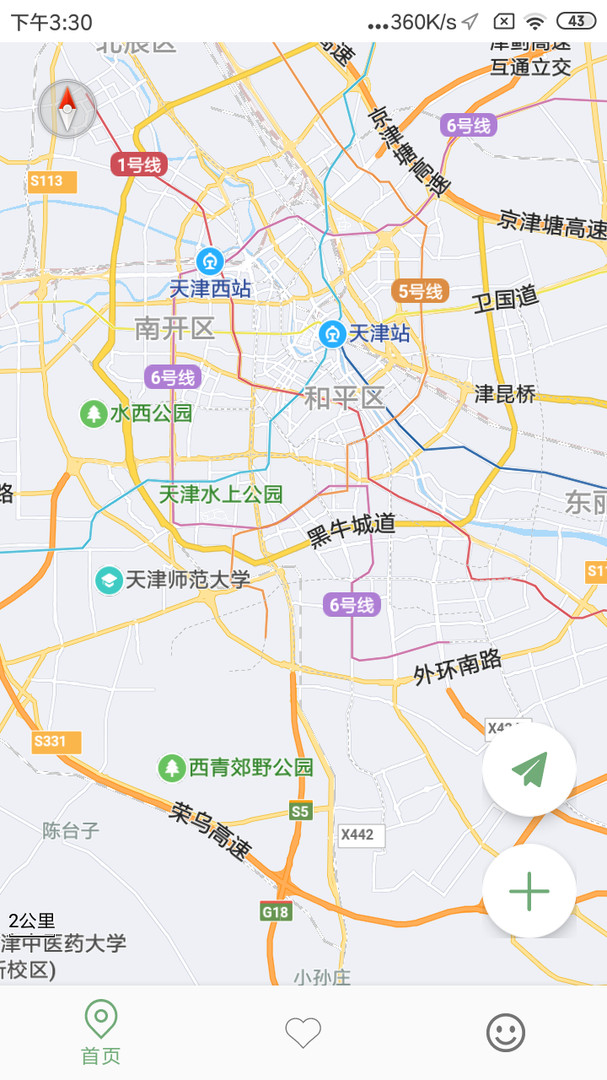Tap the compass to reset map orientation

[x=67, y=109]
